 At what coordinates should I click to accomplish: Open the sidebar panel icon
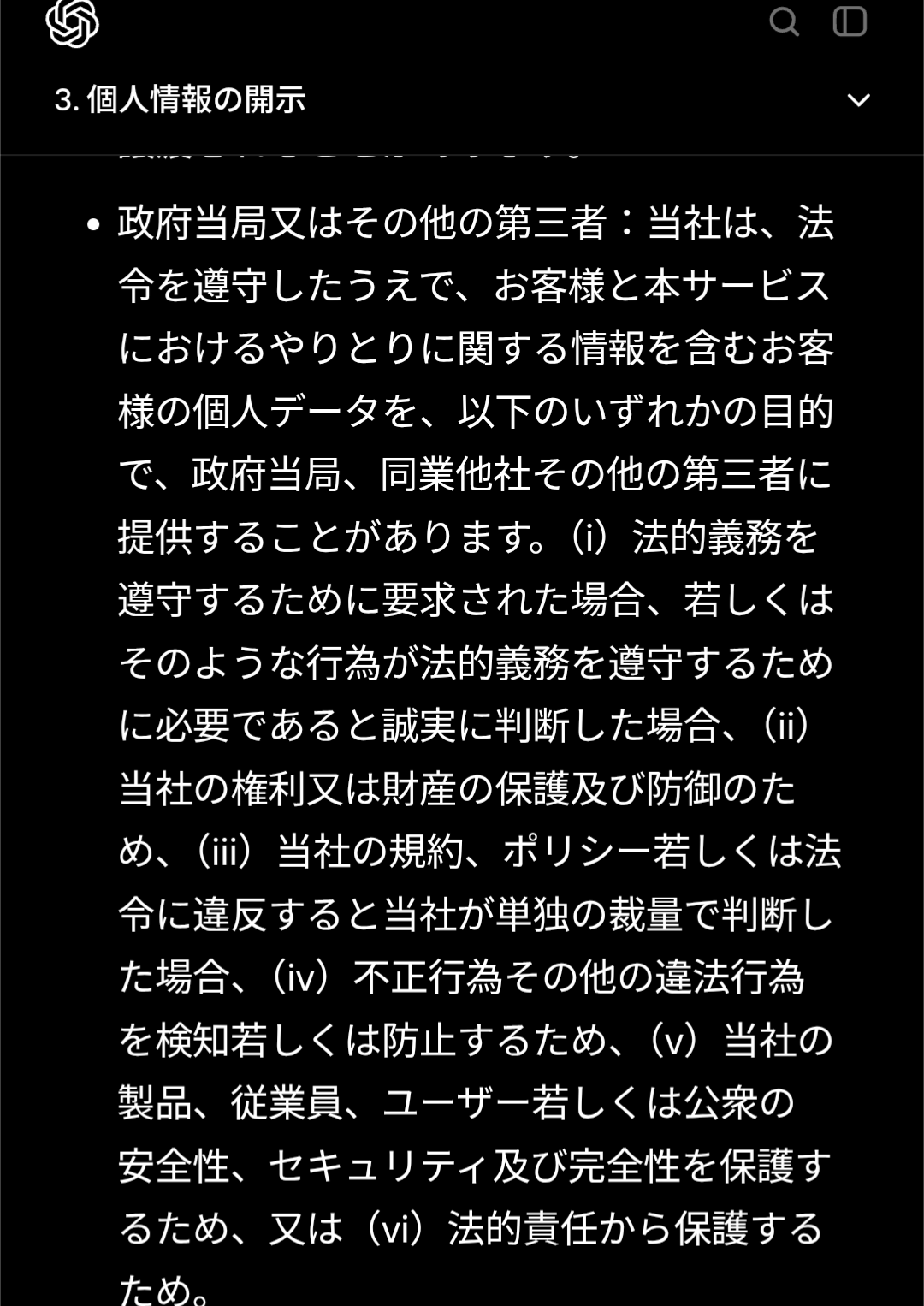850,21
